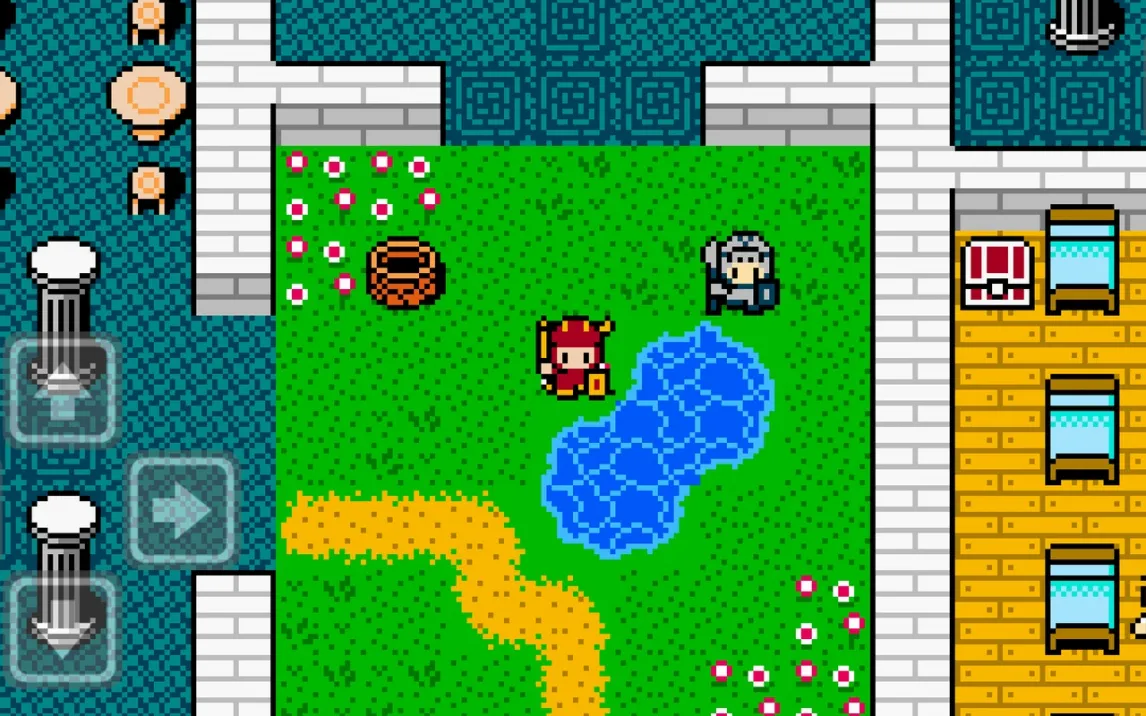Hit the down arrow on the D-pad

point(62,629)
